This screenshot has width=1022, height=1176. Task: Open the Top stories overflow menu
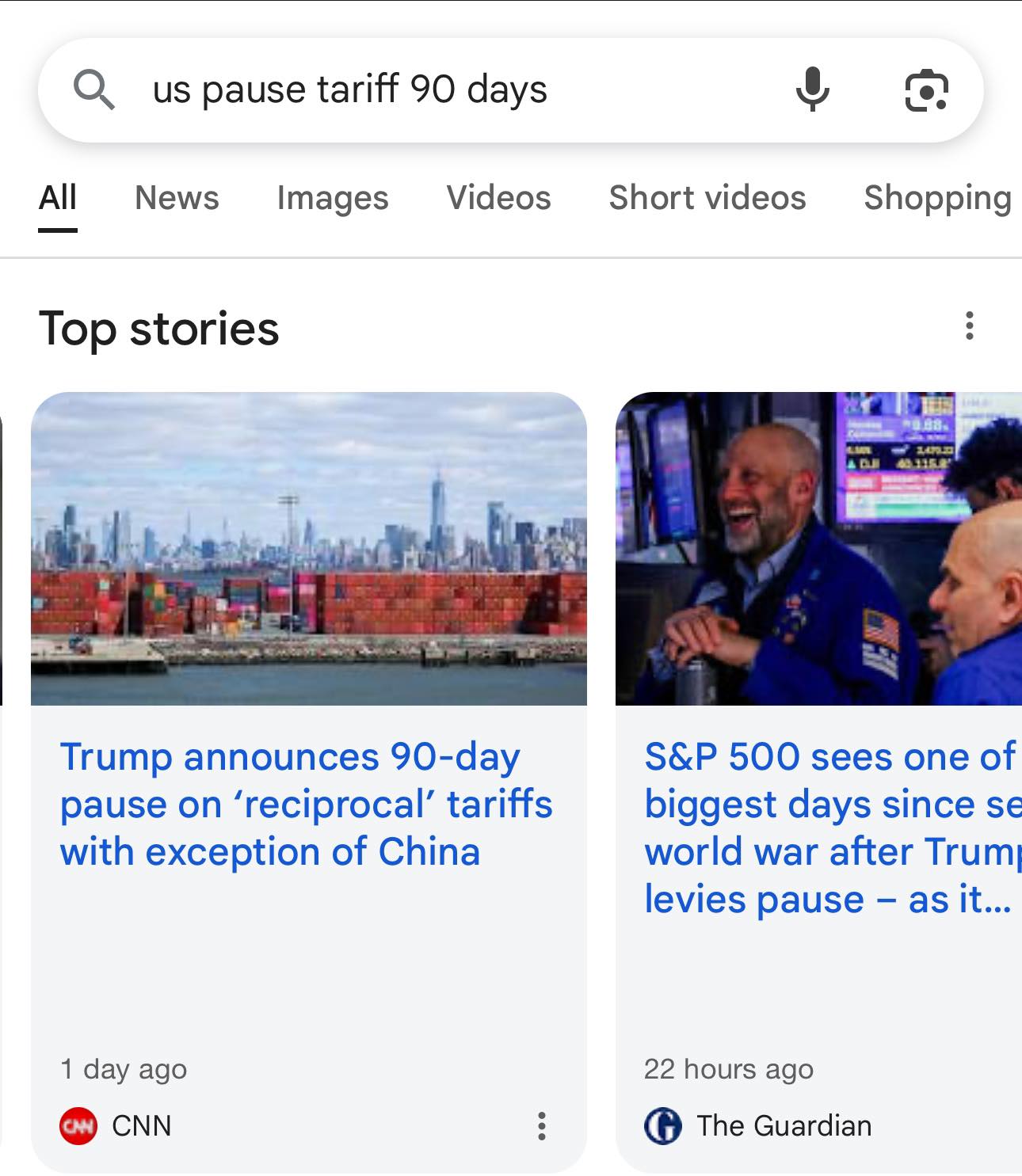click(969, 325)
